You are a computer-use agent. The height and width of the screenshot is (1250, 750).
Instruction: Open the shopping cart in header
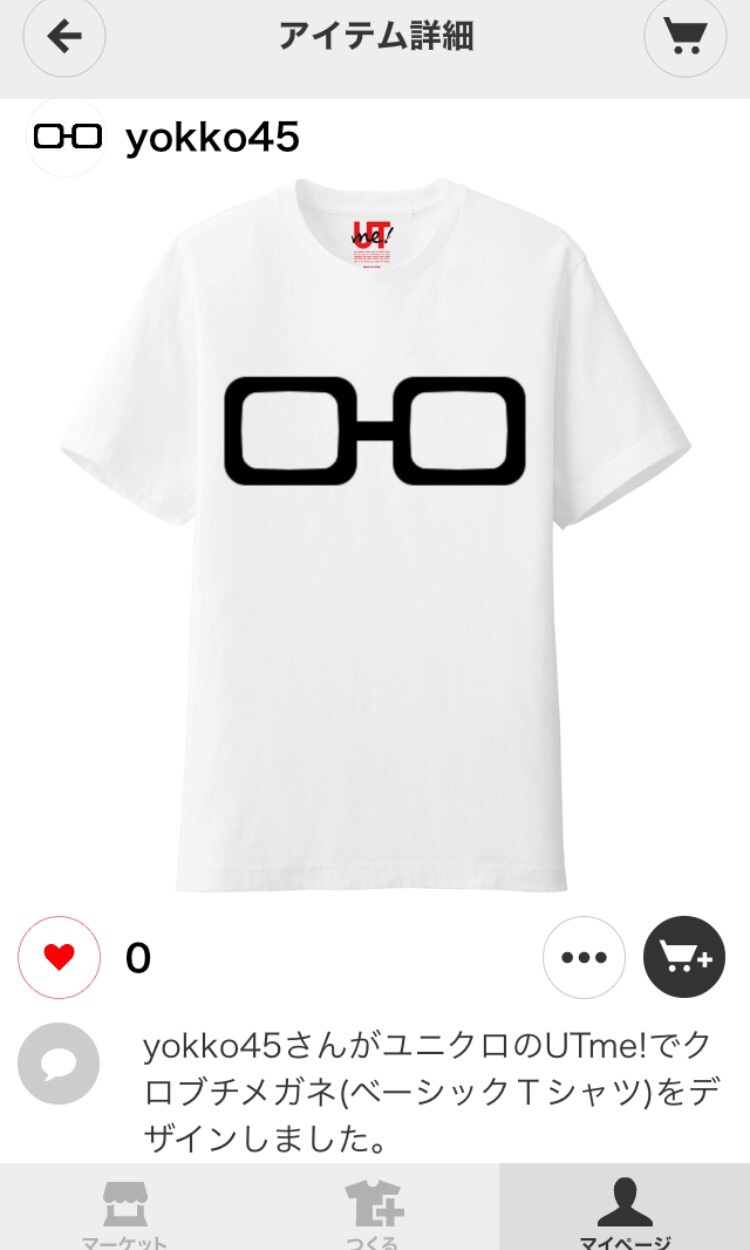(x=685, y=38)
